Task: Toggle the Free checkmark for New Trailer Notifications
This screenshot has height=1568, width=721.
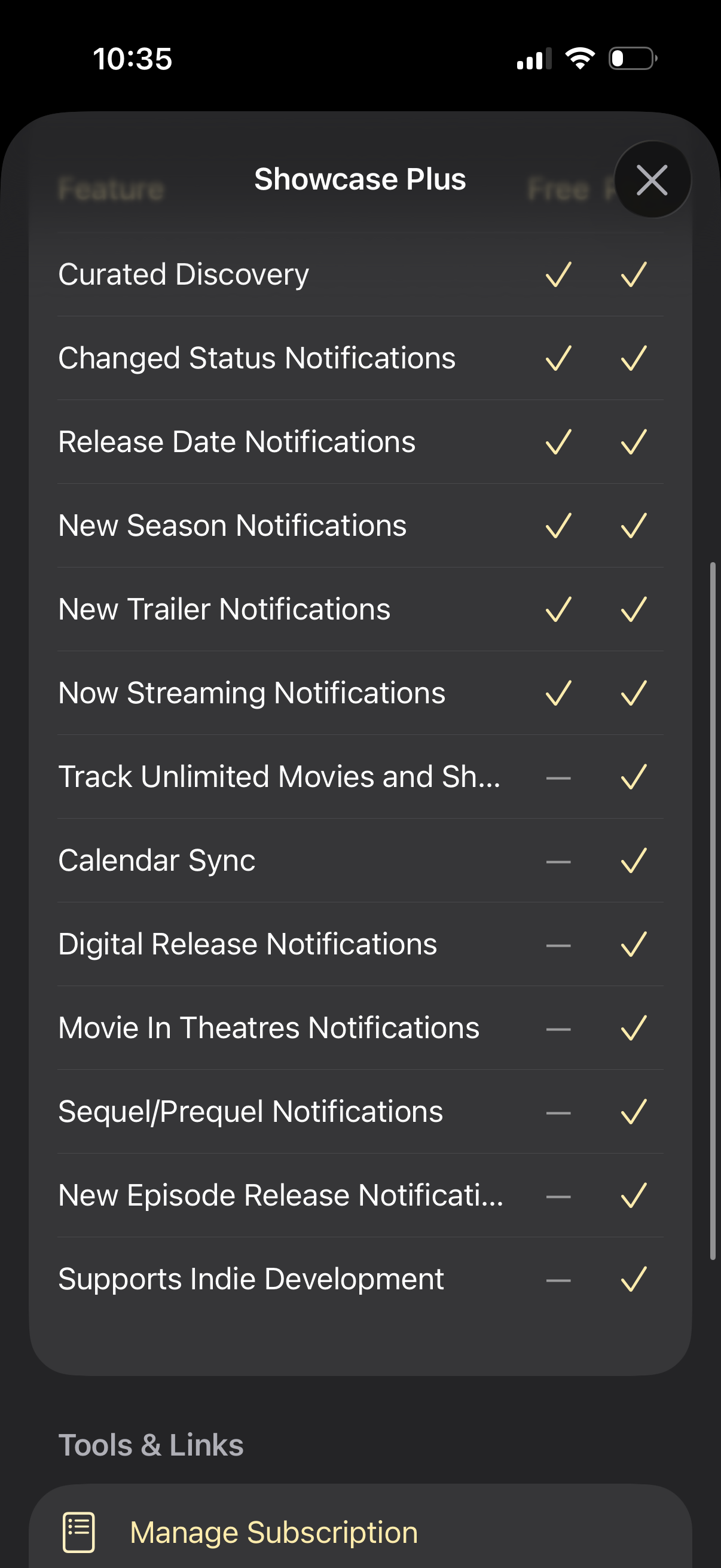Action: point(557,609)
